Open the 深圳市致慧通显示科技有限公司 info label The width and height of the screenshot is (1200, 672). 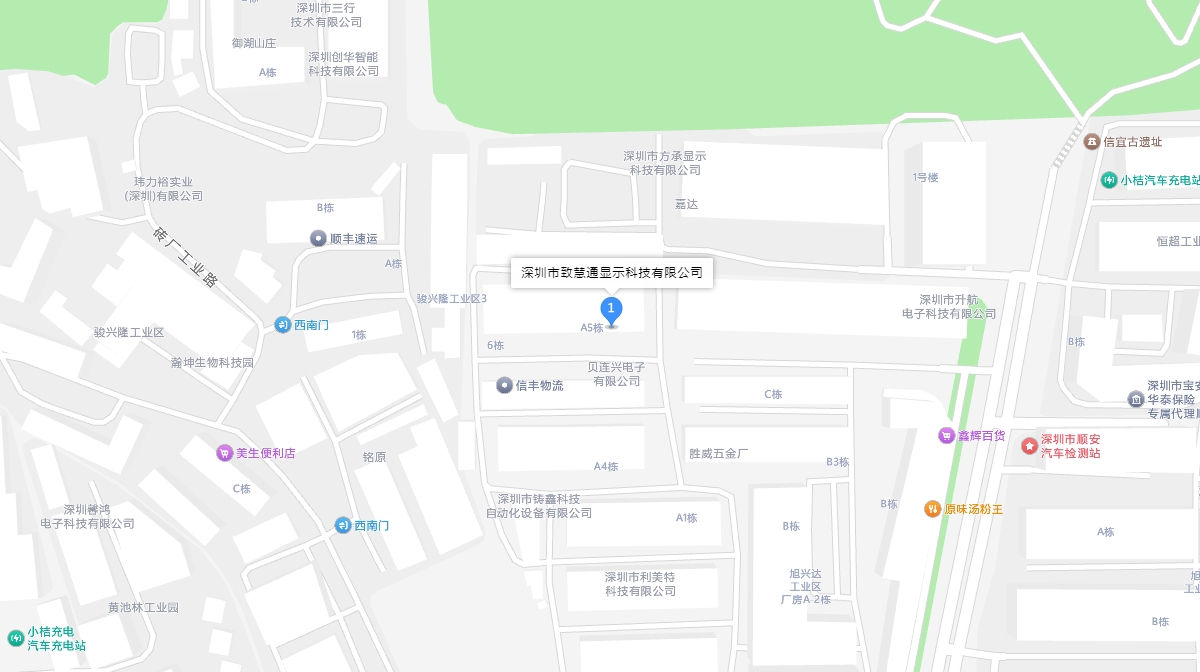click(611, 272)
